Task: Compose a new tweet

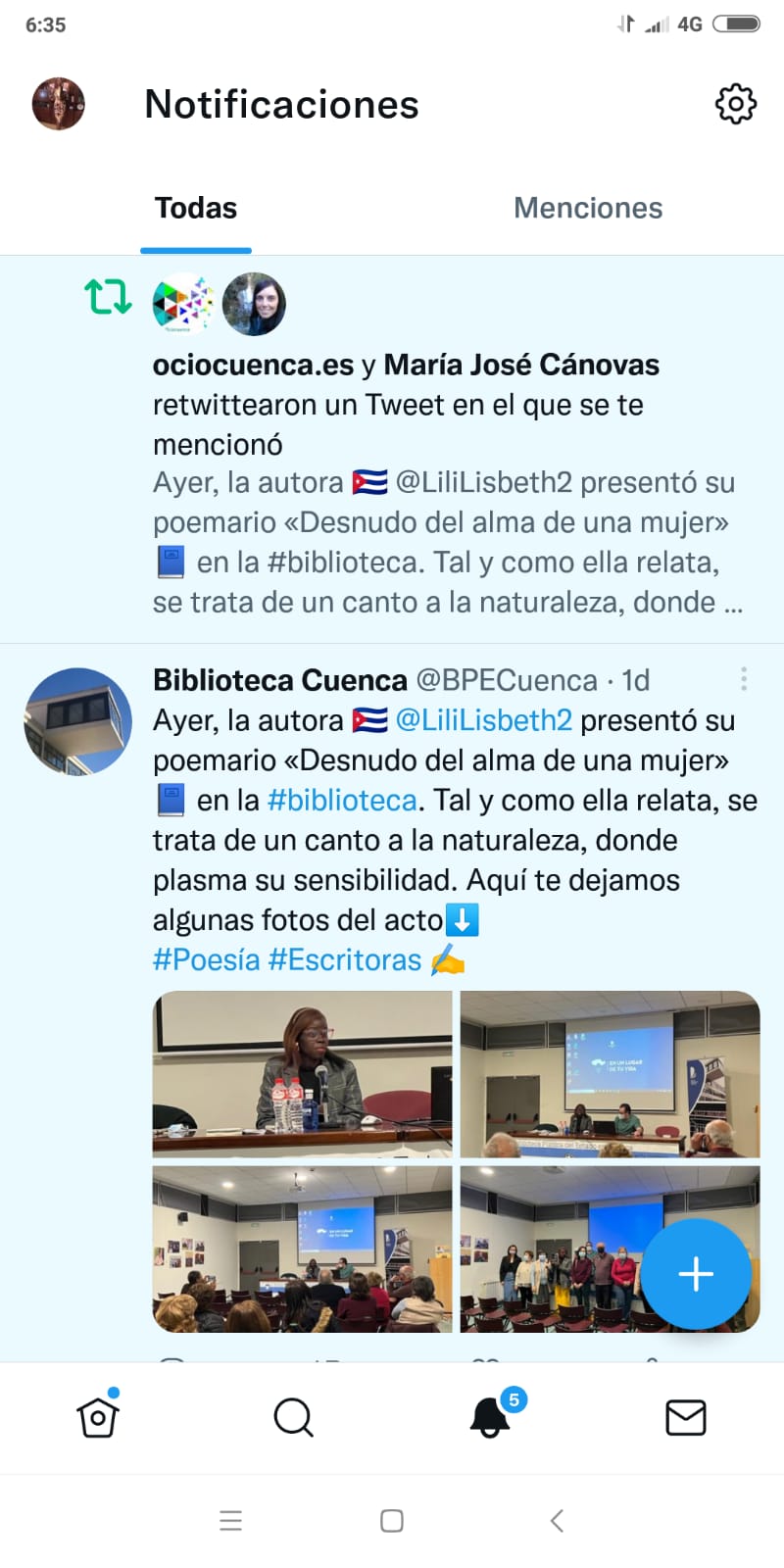Action: click(x=696, y=1274)
